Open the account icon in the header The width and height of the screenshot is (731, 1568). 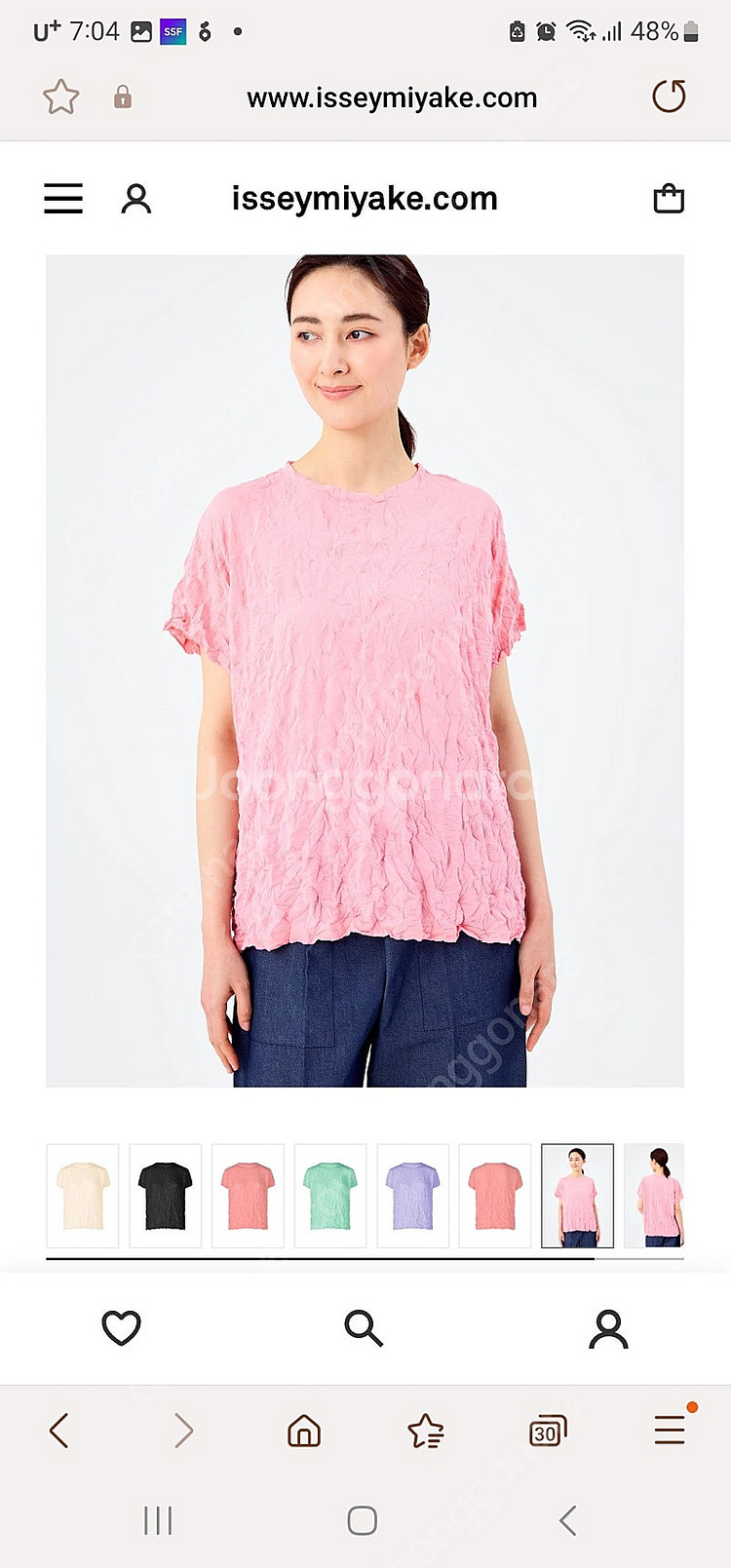pyautogui.click(x=135, y=199)
